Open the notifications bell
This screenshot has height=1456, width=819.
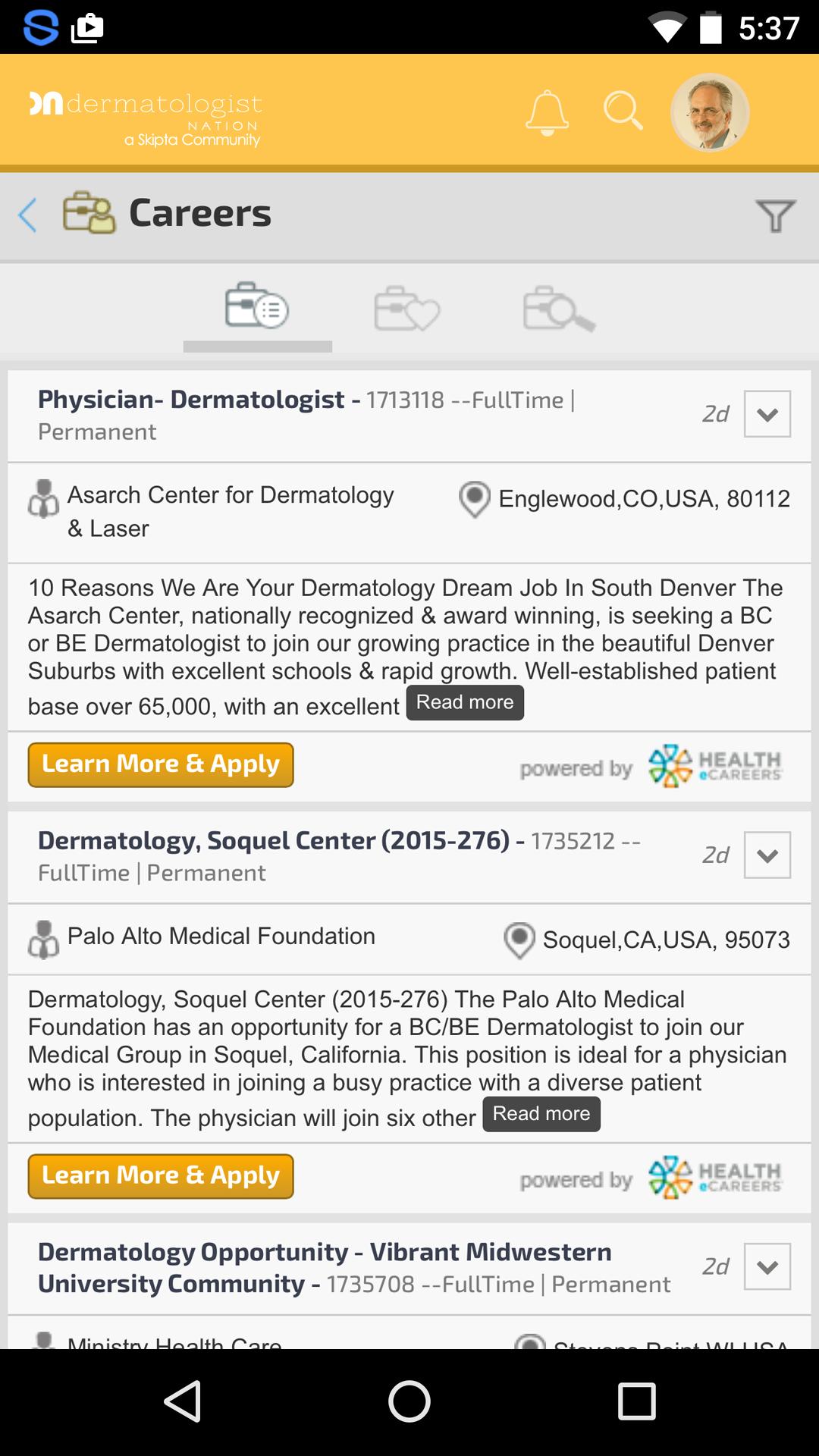[x=548, y=113]
